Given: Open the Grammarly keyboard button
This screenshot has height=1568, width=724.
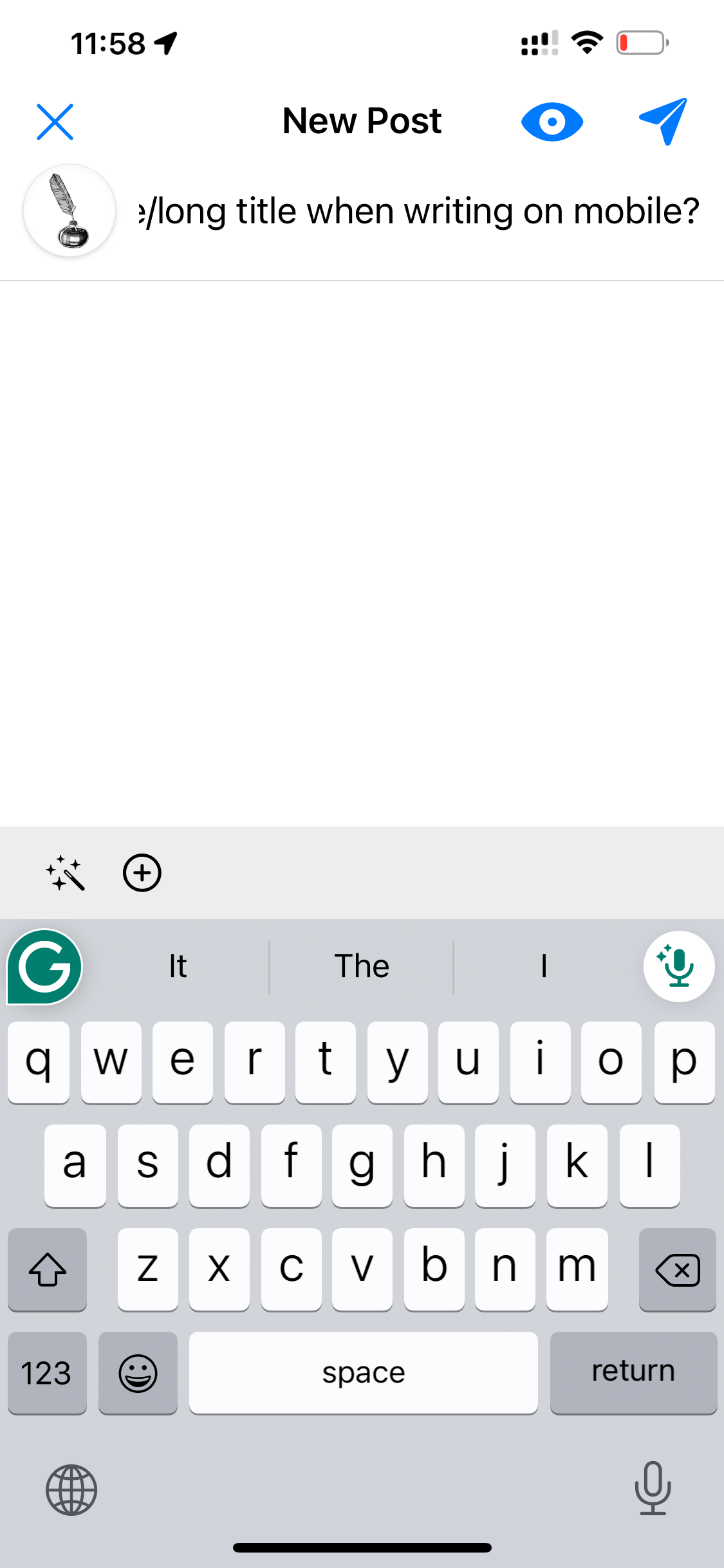Looking at the screenshot, I should tap(44, 966).
